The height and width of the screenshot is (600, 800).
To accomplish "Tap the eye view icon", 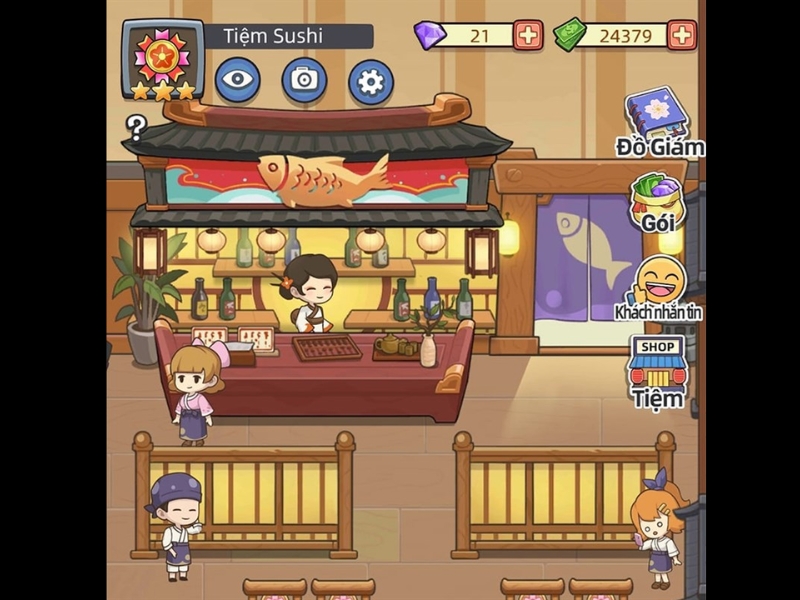I will 238,81.
